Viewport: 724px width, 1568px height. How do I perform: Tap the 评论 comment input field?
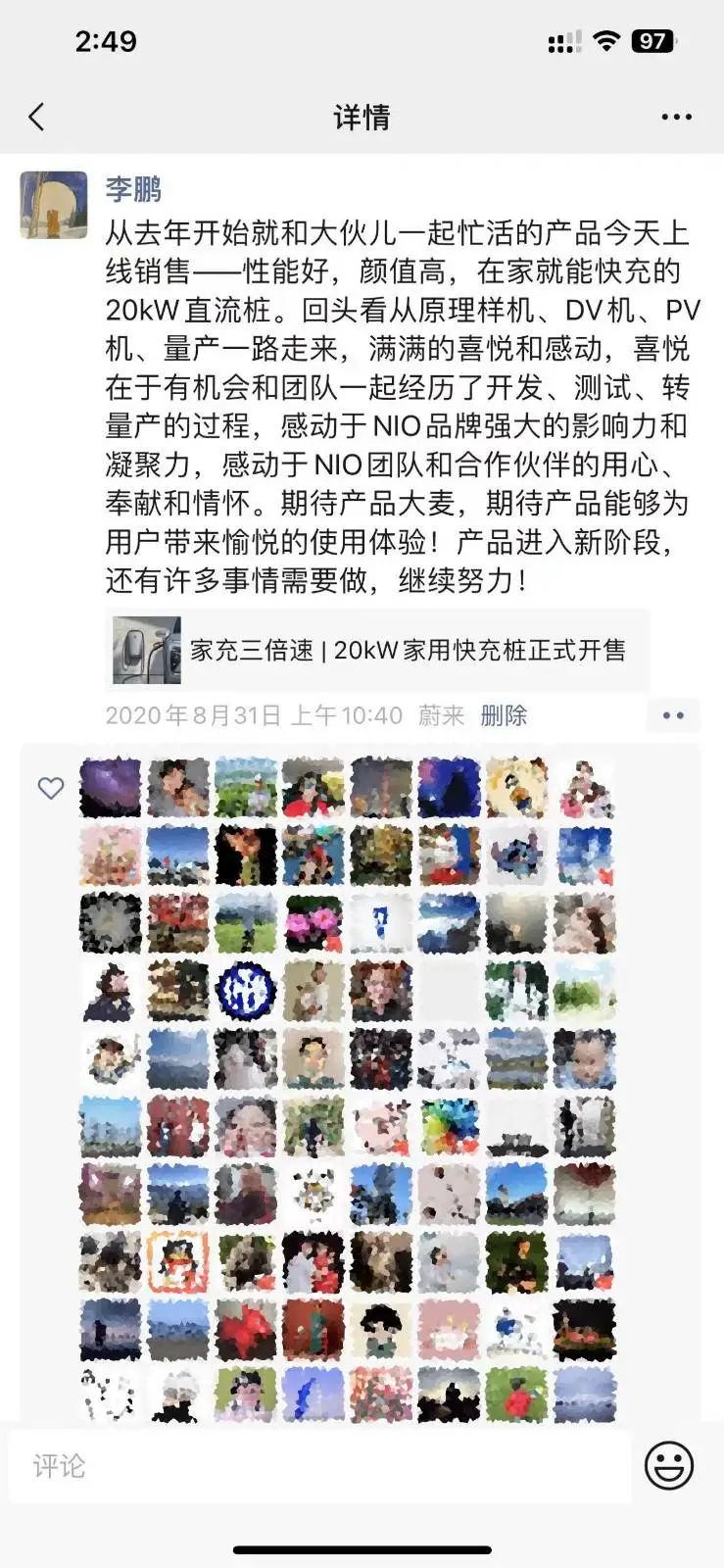click(318, 1466)
